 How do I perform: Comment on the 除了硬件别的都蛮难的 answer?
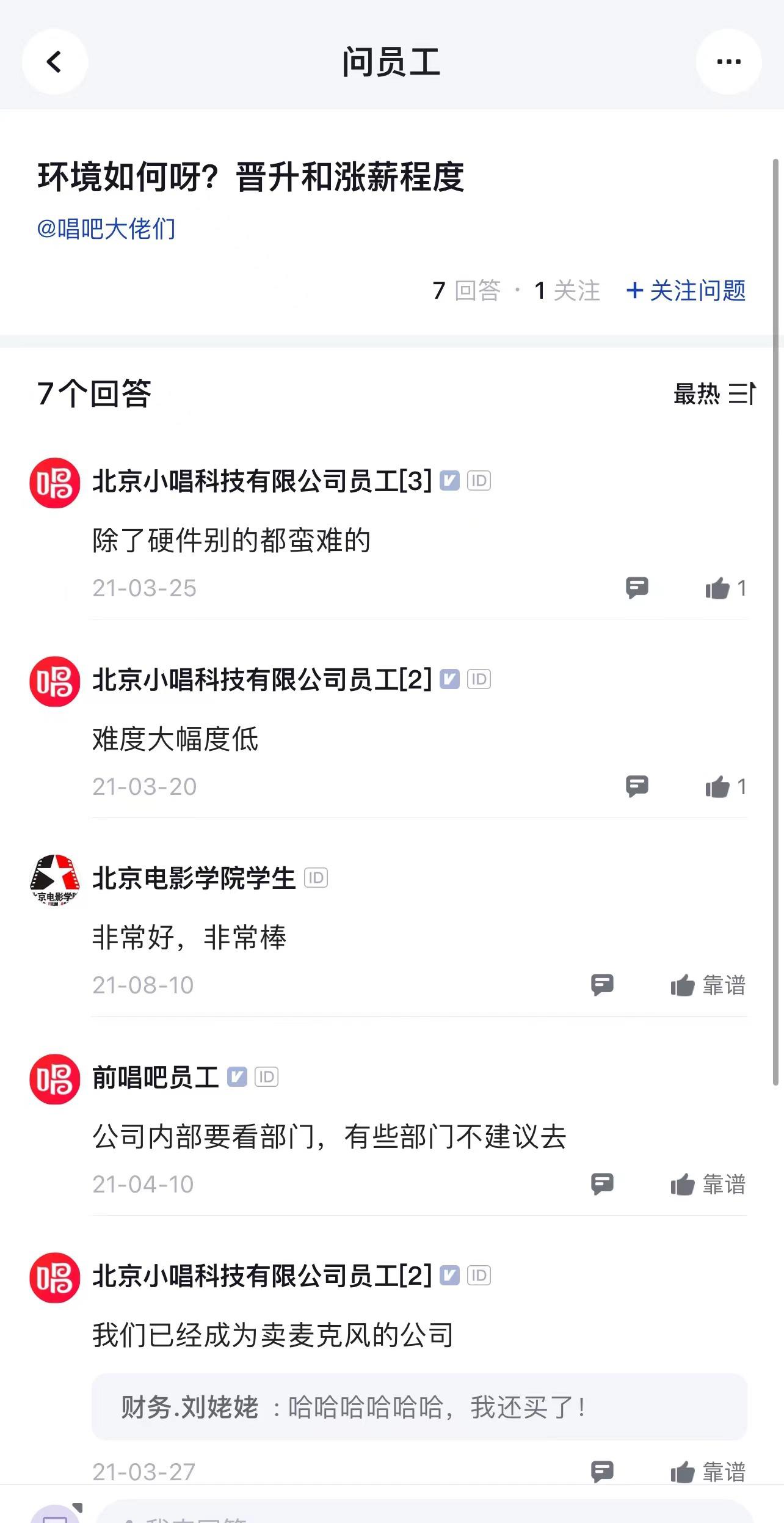pyautogui.click(x=637, y=588)
